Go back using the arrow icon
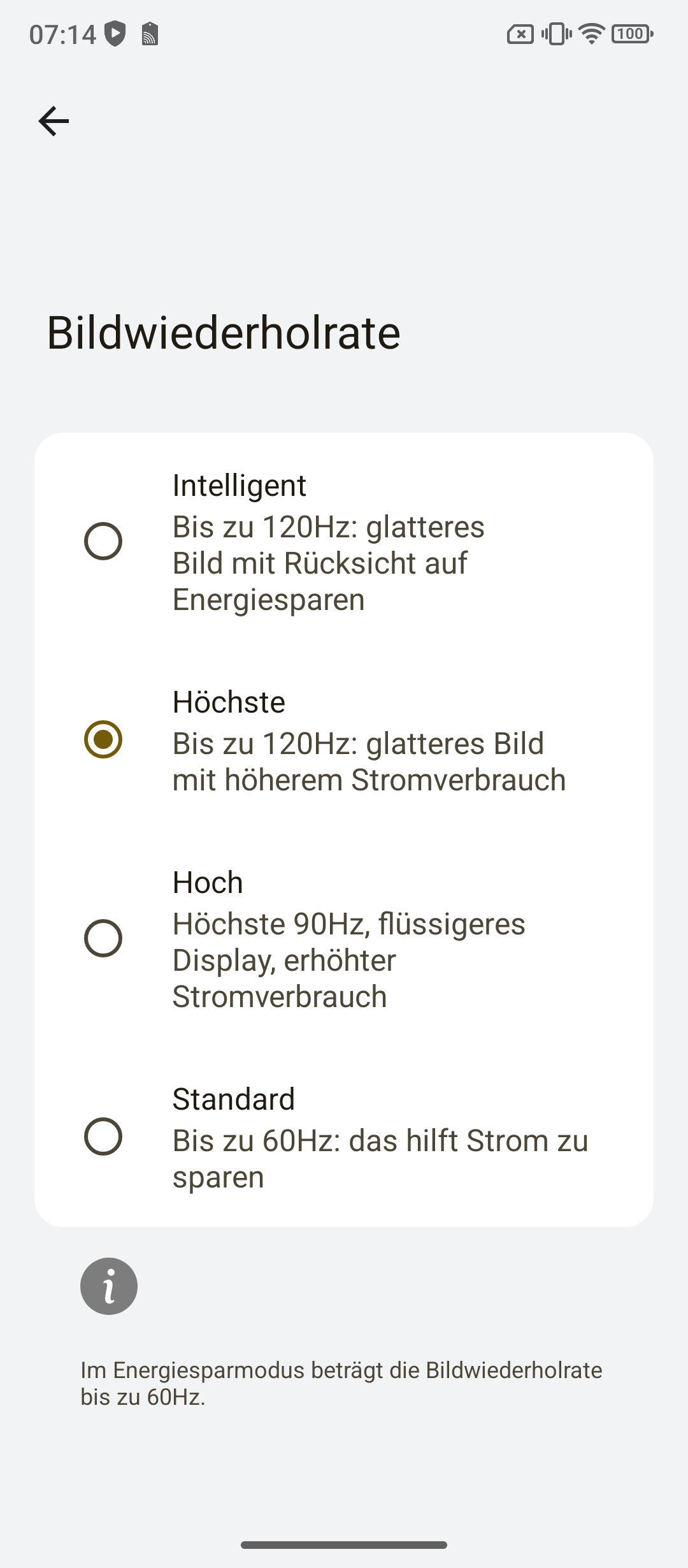 tap(54, 121)
